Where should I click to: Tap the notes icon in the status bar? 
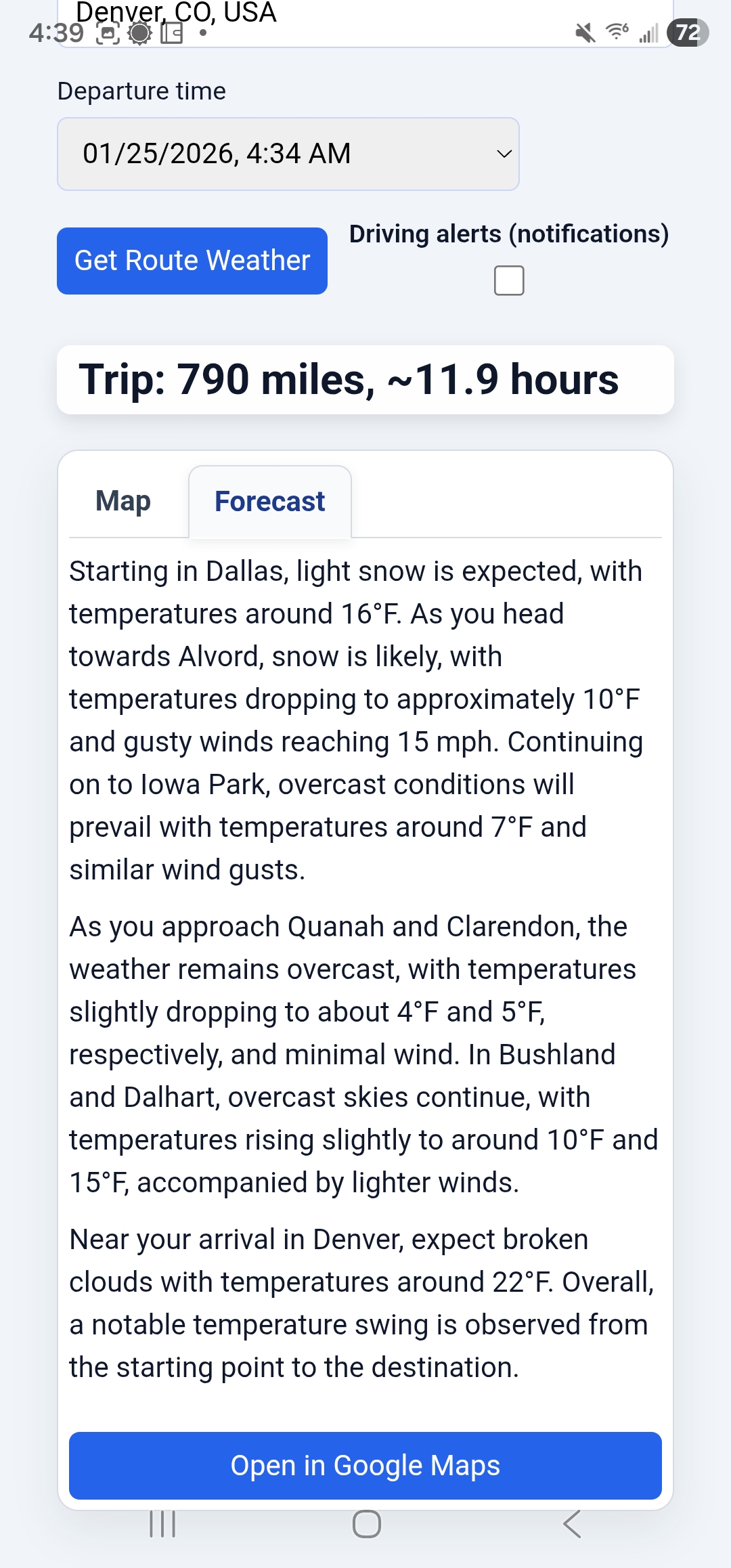[171, 32]
